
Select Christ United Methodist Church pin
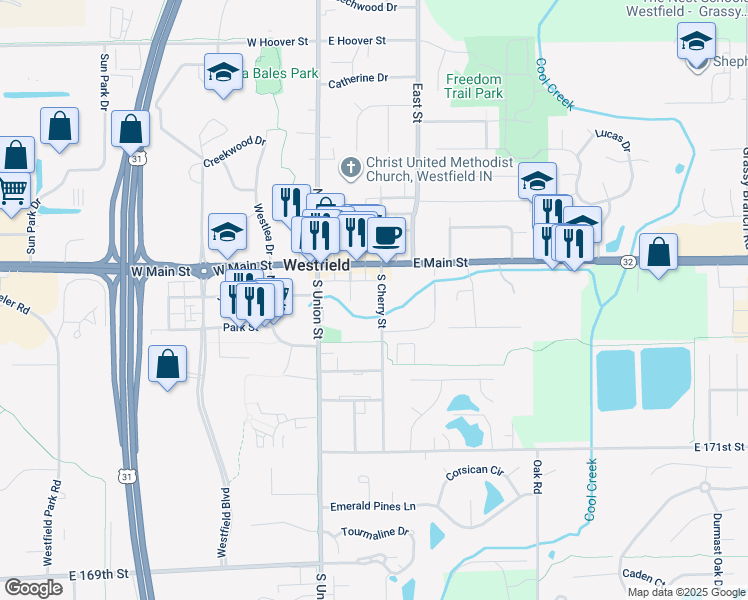tap(351, 169)
